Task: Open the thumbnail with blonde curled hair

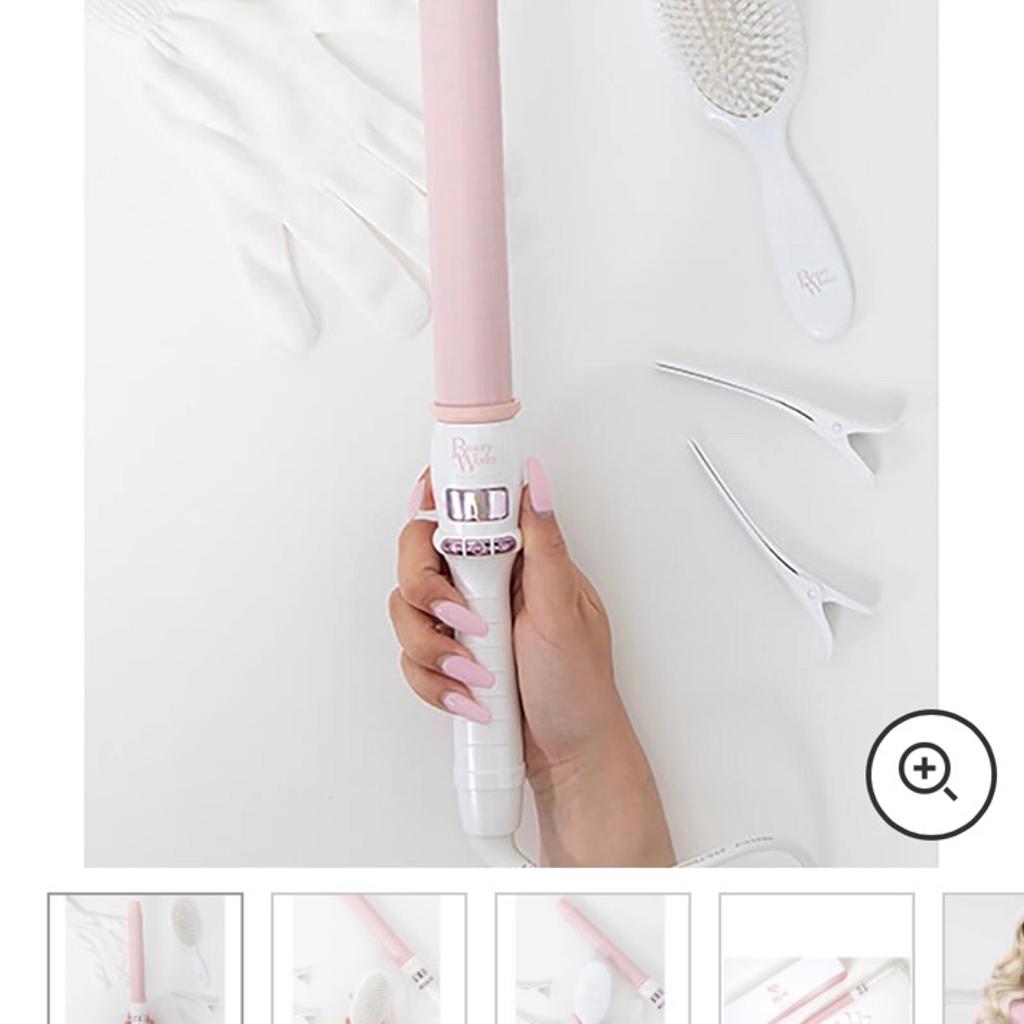Action: tap(988, 960)
